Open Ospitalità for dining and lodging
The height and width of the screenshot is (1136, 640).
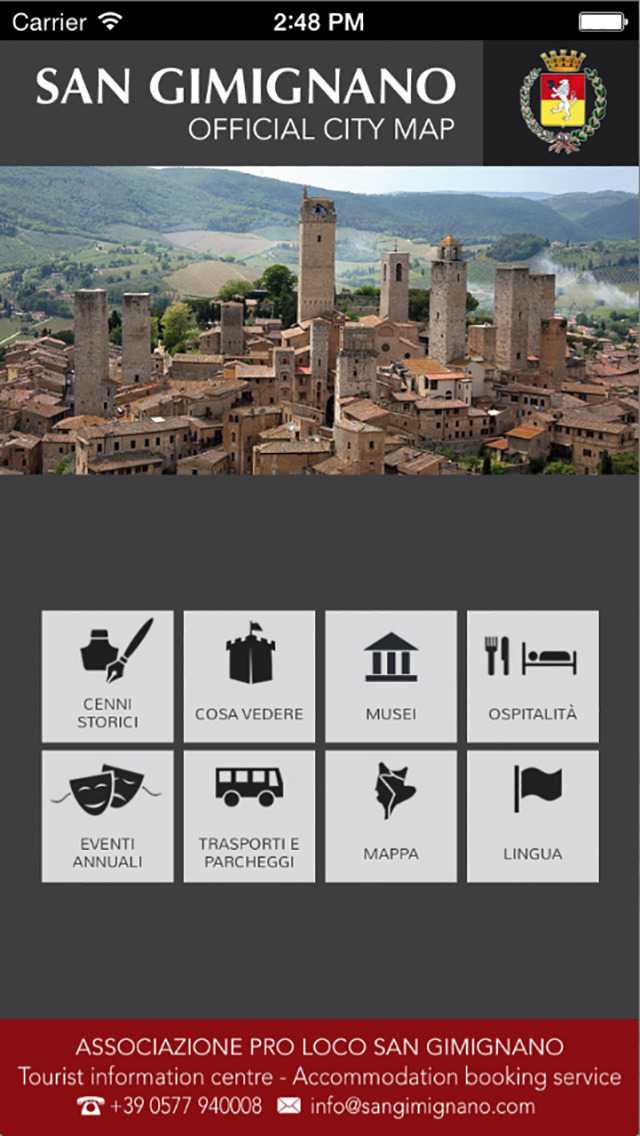pos(533,676)
